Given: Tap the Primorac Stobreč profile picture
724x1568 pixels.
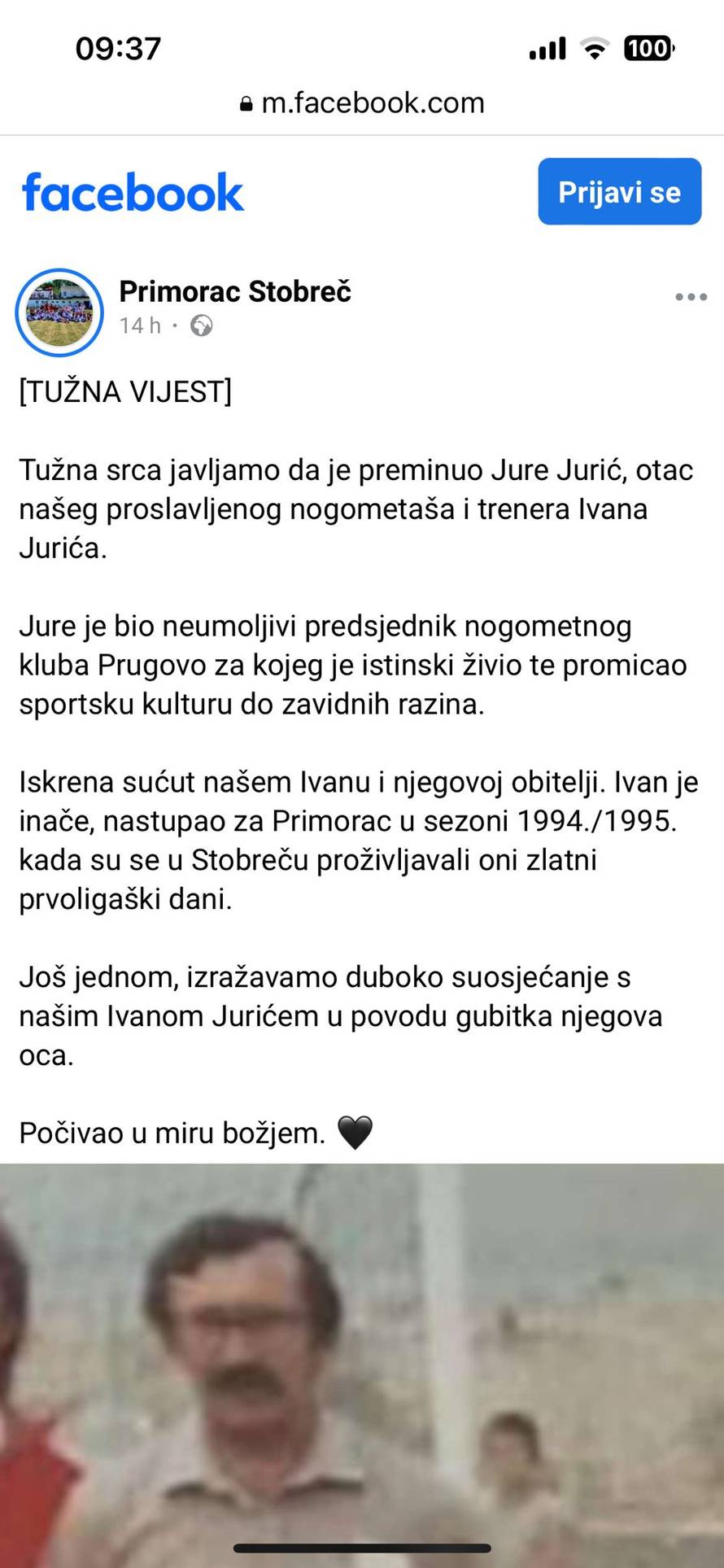Looking at the screenshot, I should click(x=59, y=312).
